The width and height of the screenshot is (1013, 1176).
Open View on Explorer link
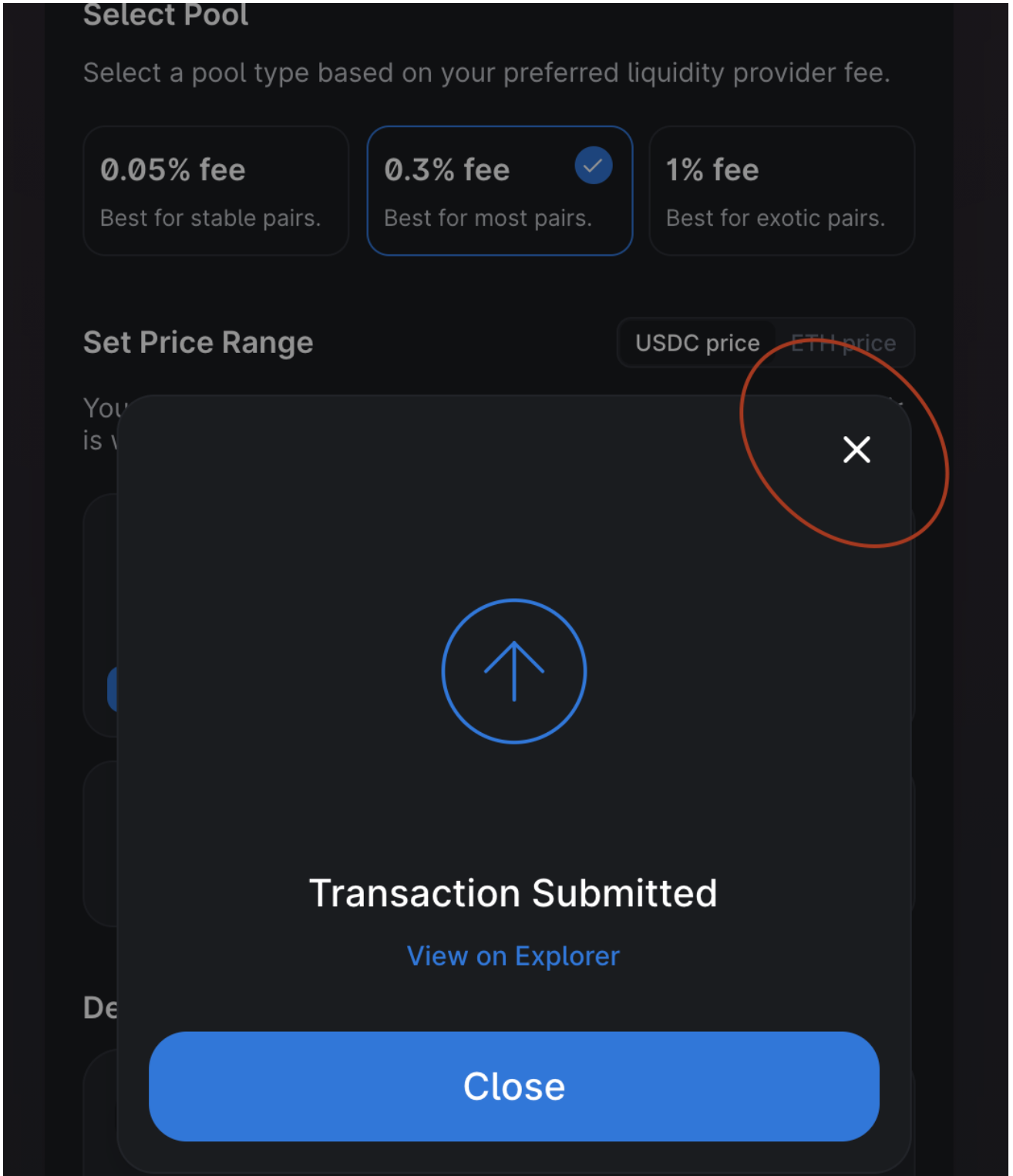[x=513, y=956]
